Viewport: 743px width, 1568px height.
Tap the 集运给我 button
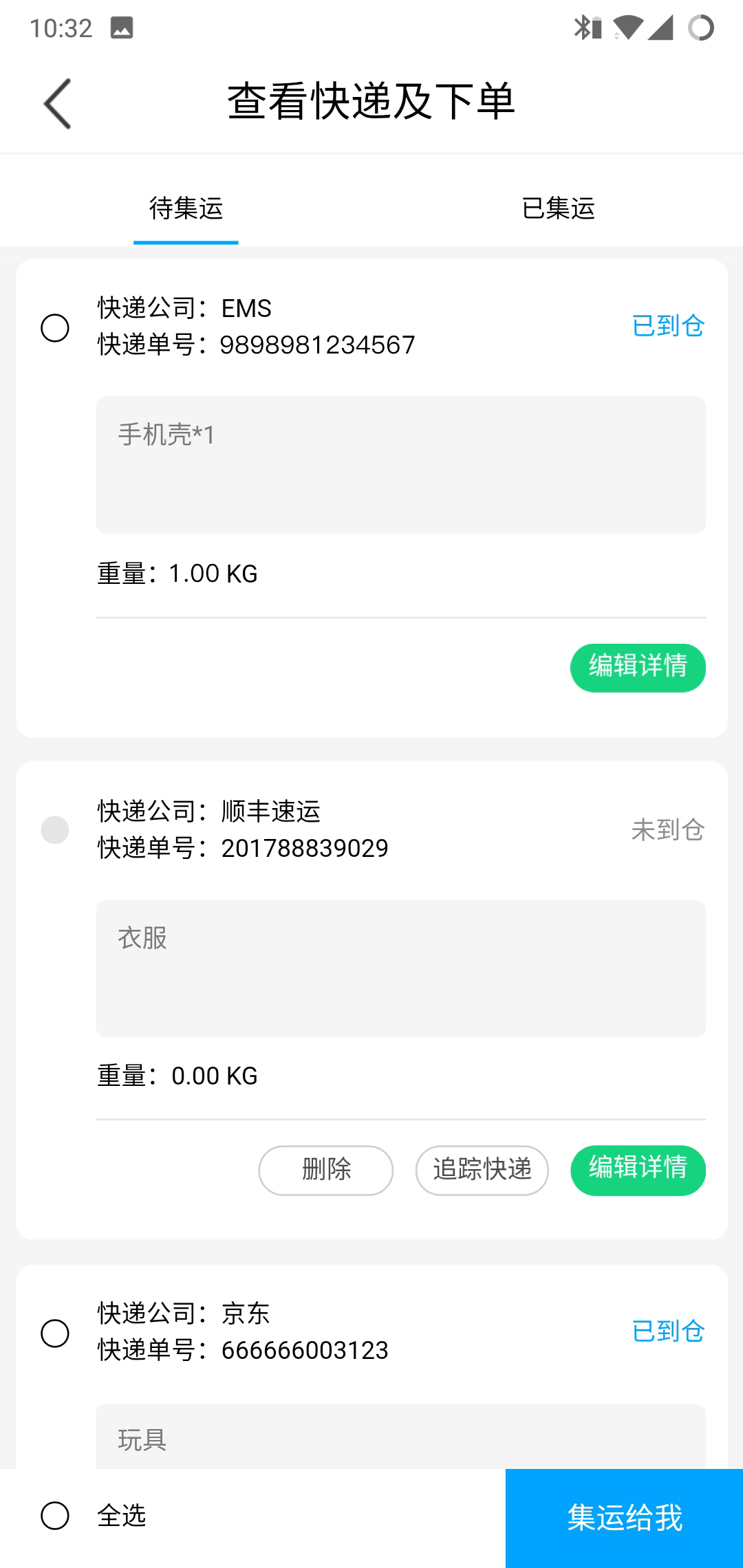pyautogui.click(x=624, y=1518)
